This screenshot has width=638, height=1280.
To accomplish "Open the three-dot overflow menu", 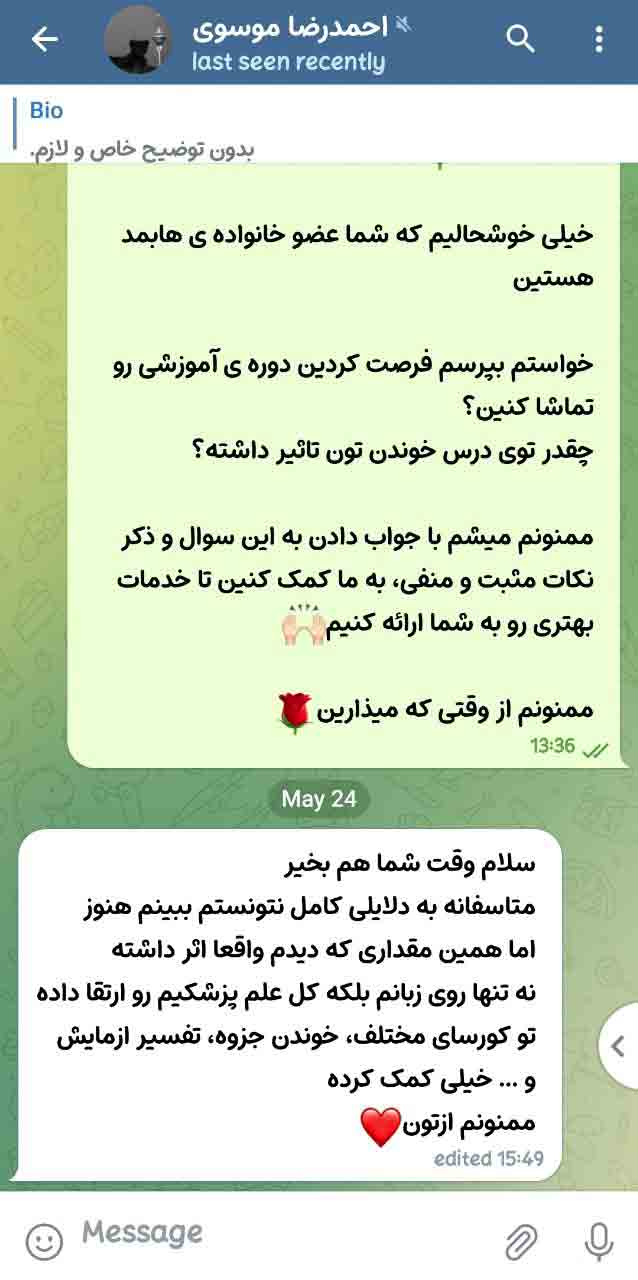I will 598,39.
